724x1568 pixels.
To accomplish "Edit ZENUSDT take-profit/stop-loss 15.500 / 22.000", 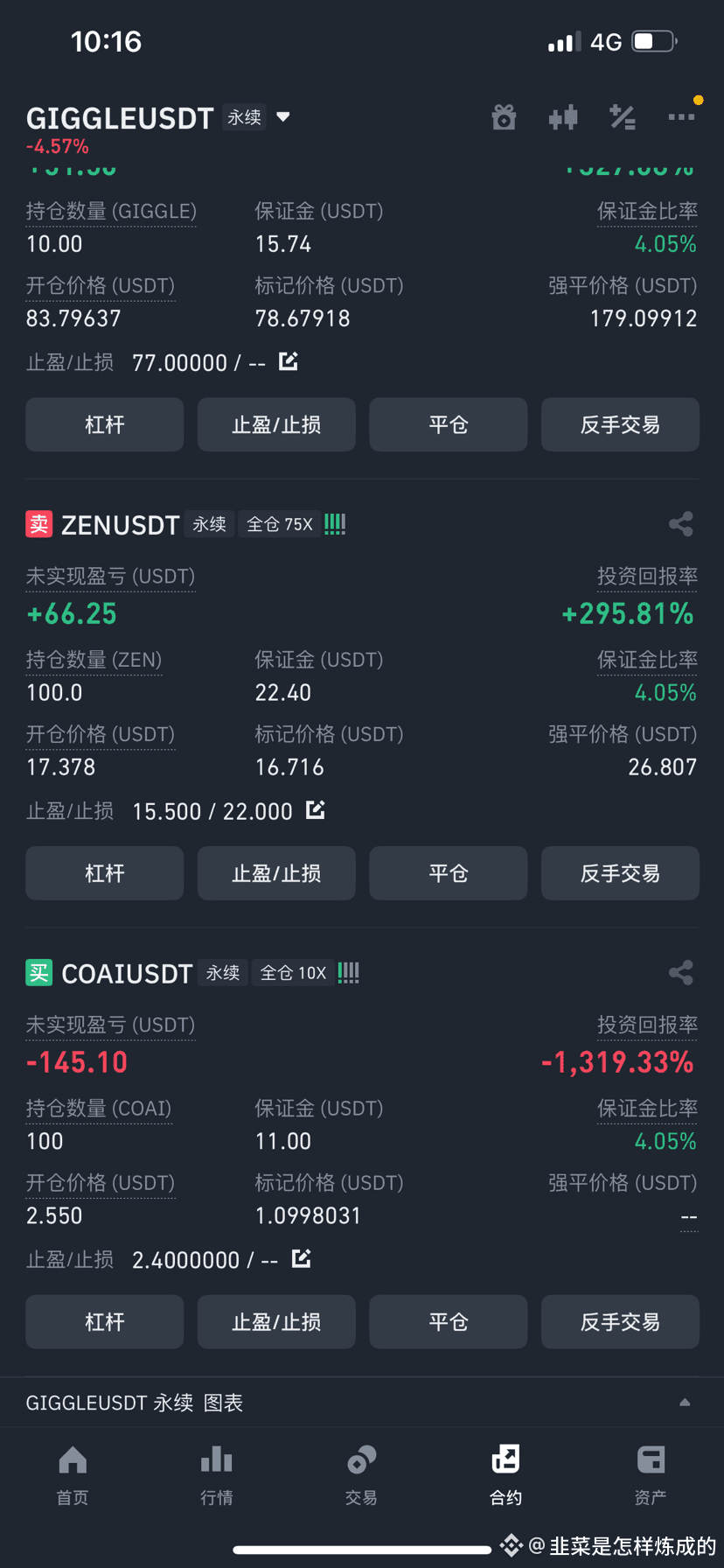I will point(316,810).
